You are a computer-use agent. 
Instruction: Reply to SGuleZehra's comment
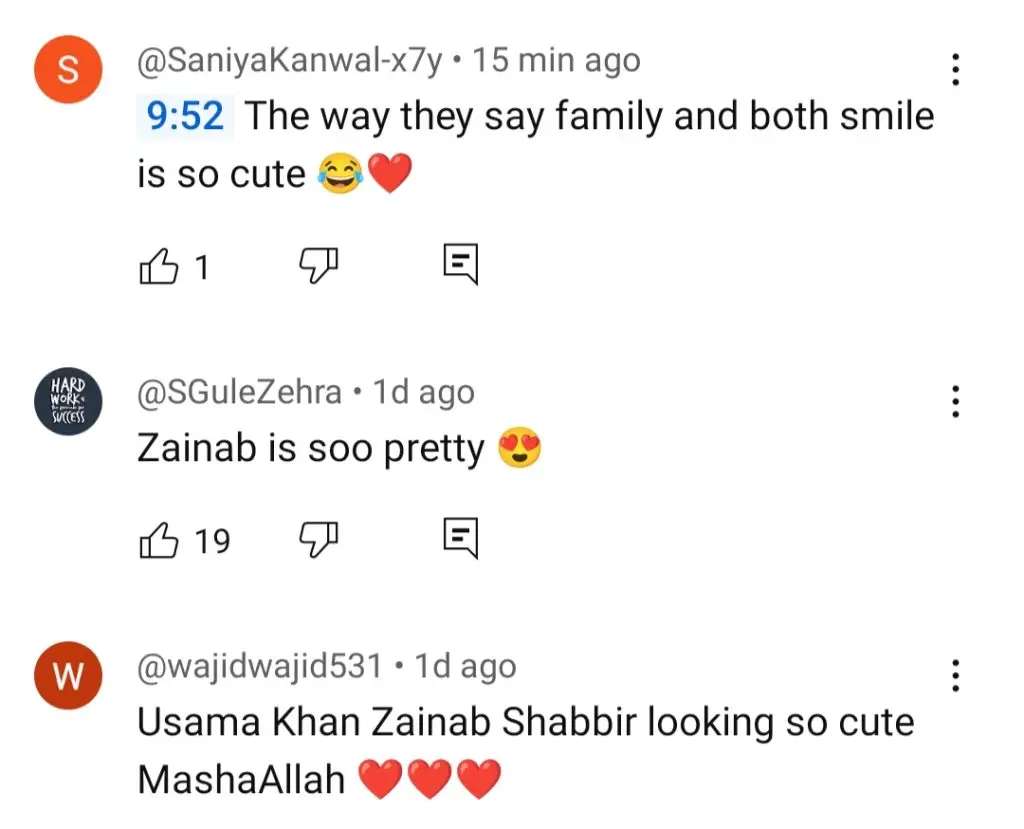tap(460, 540)
